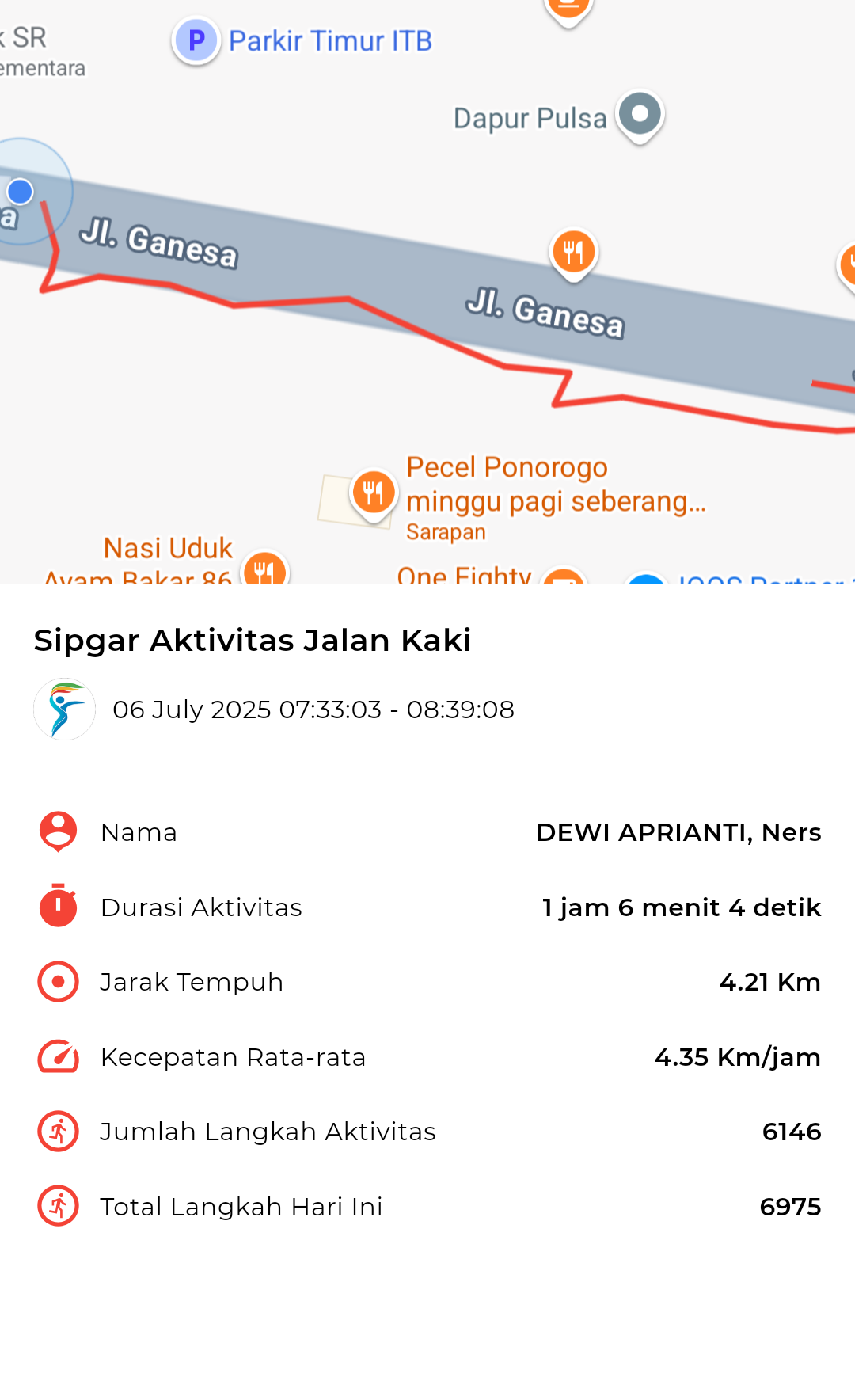Tap the Parkir Timur ITB parking marker
Image resolution: width=855 pixels, height=1400 pixels.
[x=196, y=40]
